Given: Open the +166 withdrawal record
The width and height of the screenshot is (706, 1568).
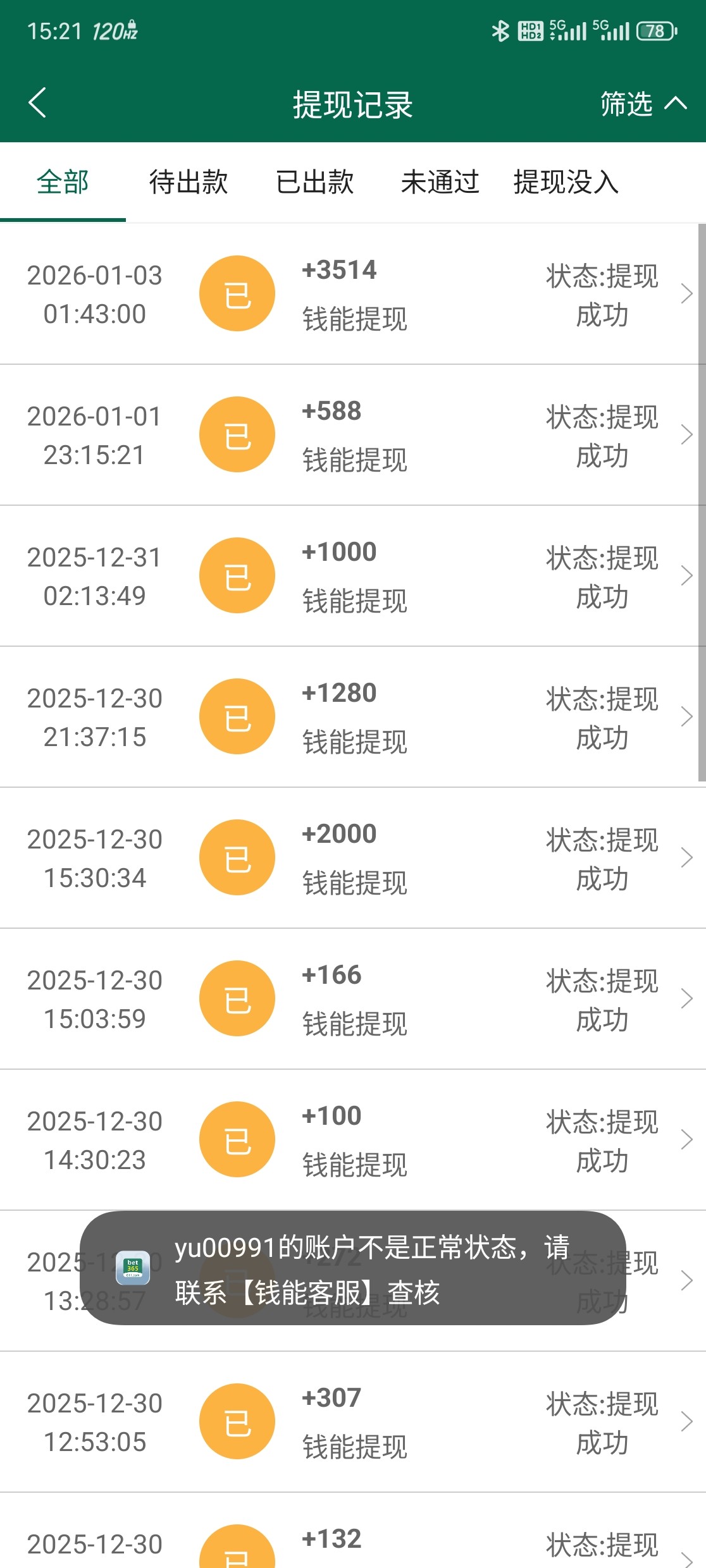Looking at the screenshot, I should point(353,999).
